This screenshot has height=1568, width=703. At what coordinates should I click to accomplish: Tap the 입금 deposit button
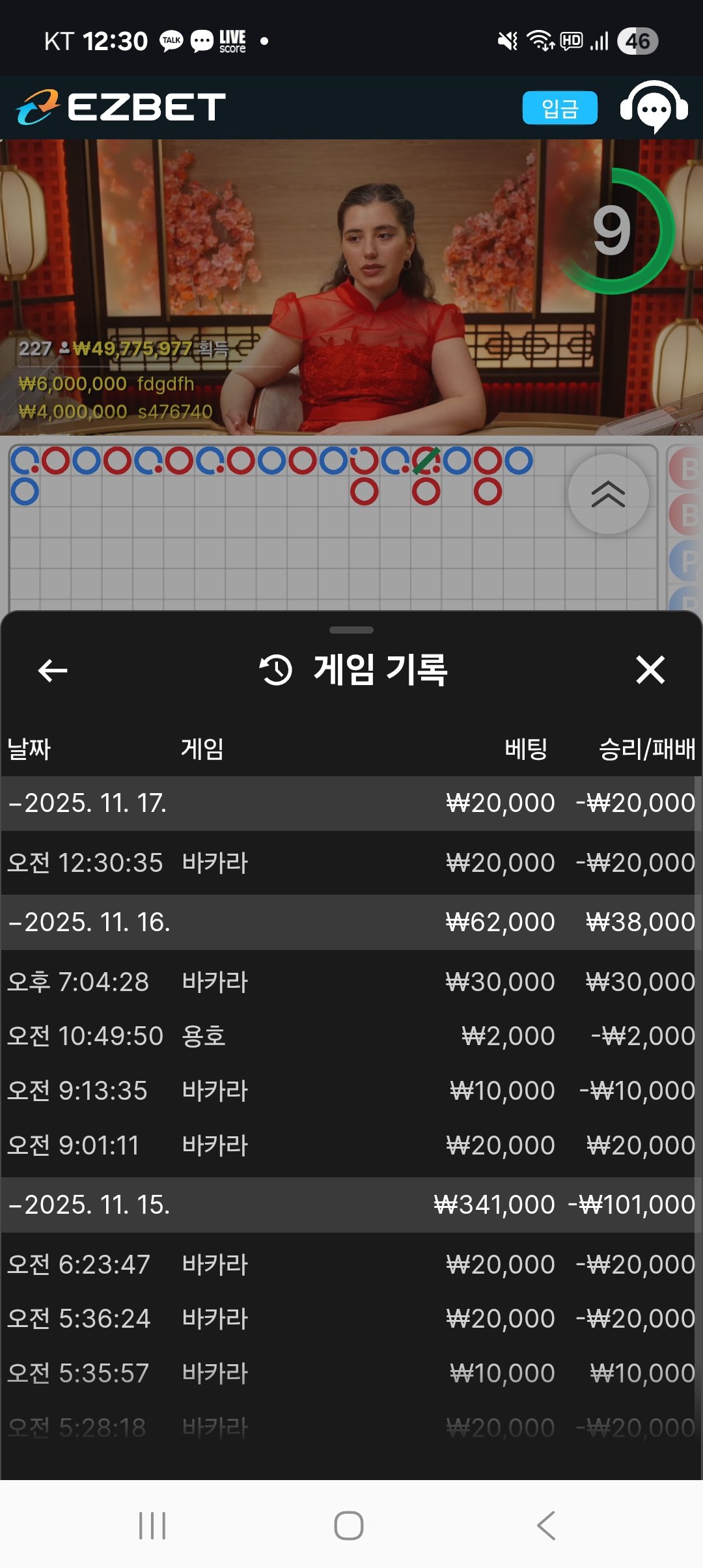560,108
